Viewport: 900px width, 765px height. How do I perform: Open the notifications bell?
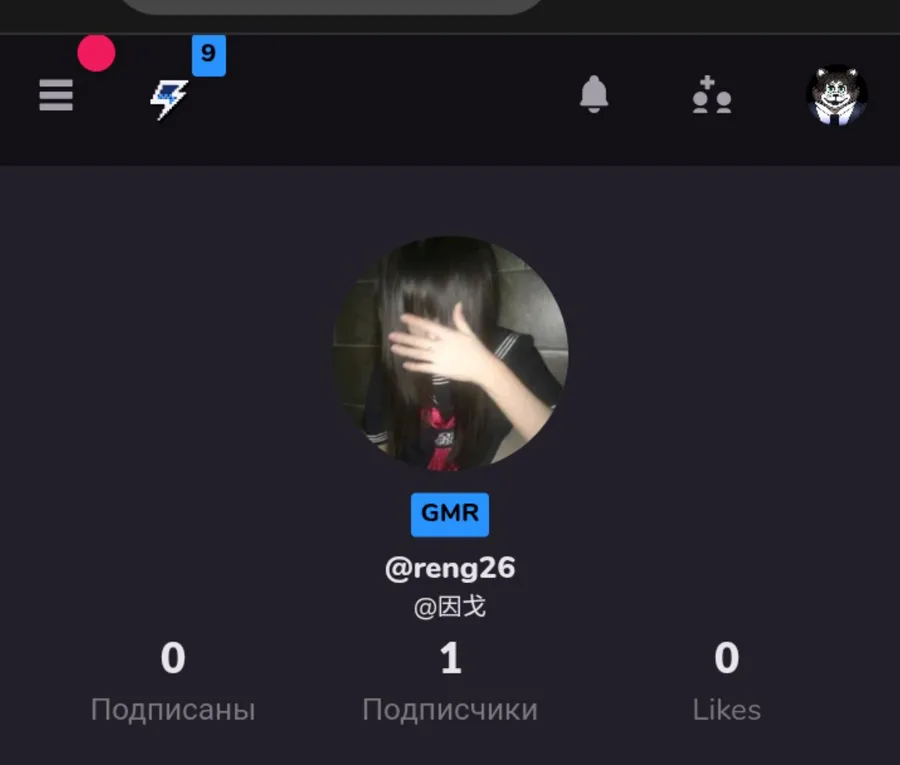tap(594, 95)
